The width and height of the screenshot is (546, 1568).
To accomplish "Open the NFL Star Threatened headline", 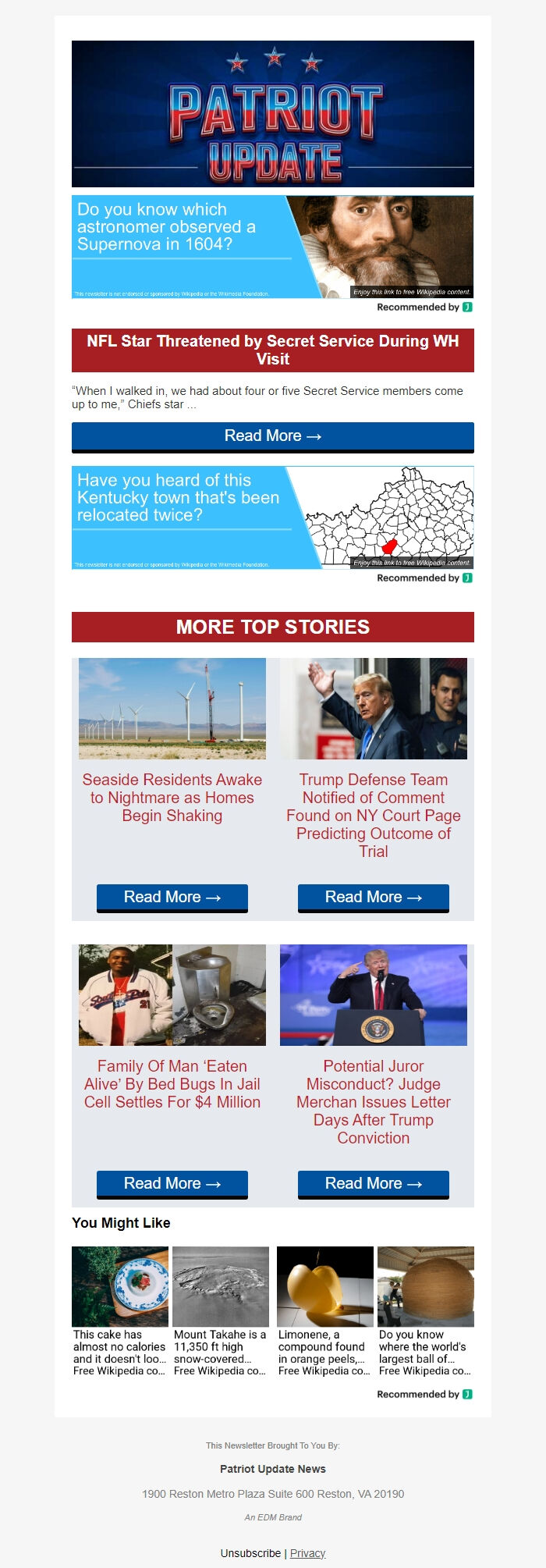I will [x=272, y=350].
